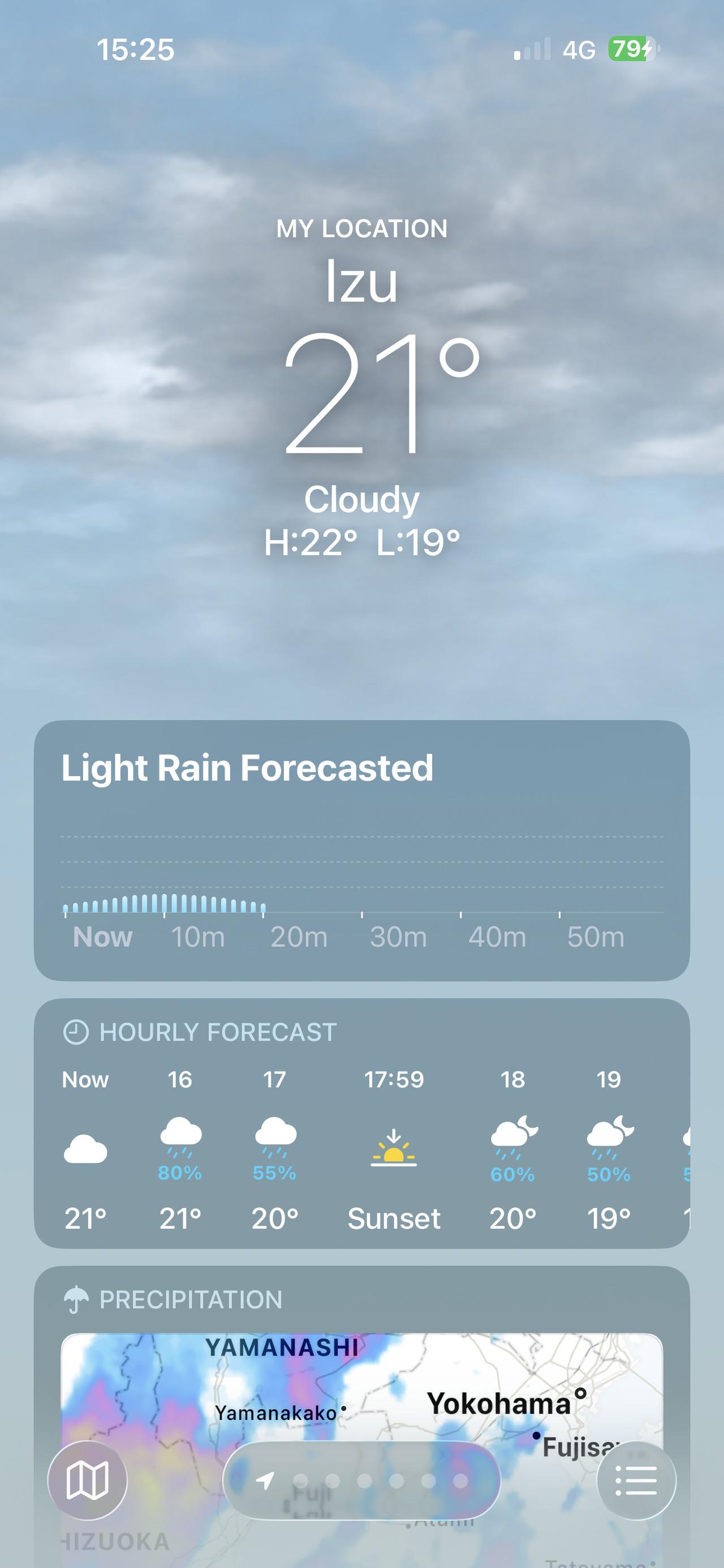The width and height of the screenshot is (724, 1568).
Task: Open the Light Rain Forecasted card
Action: [x=361, y=850]
